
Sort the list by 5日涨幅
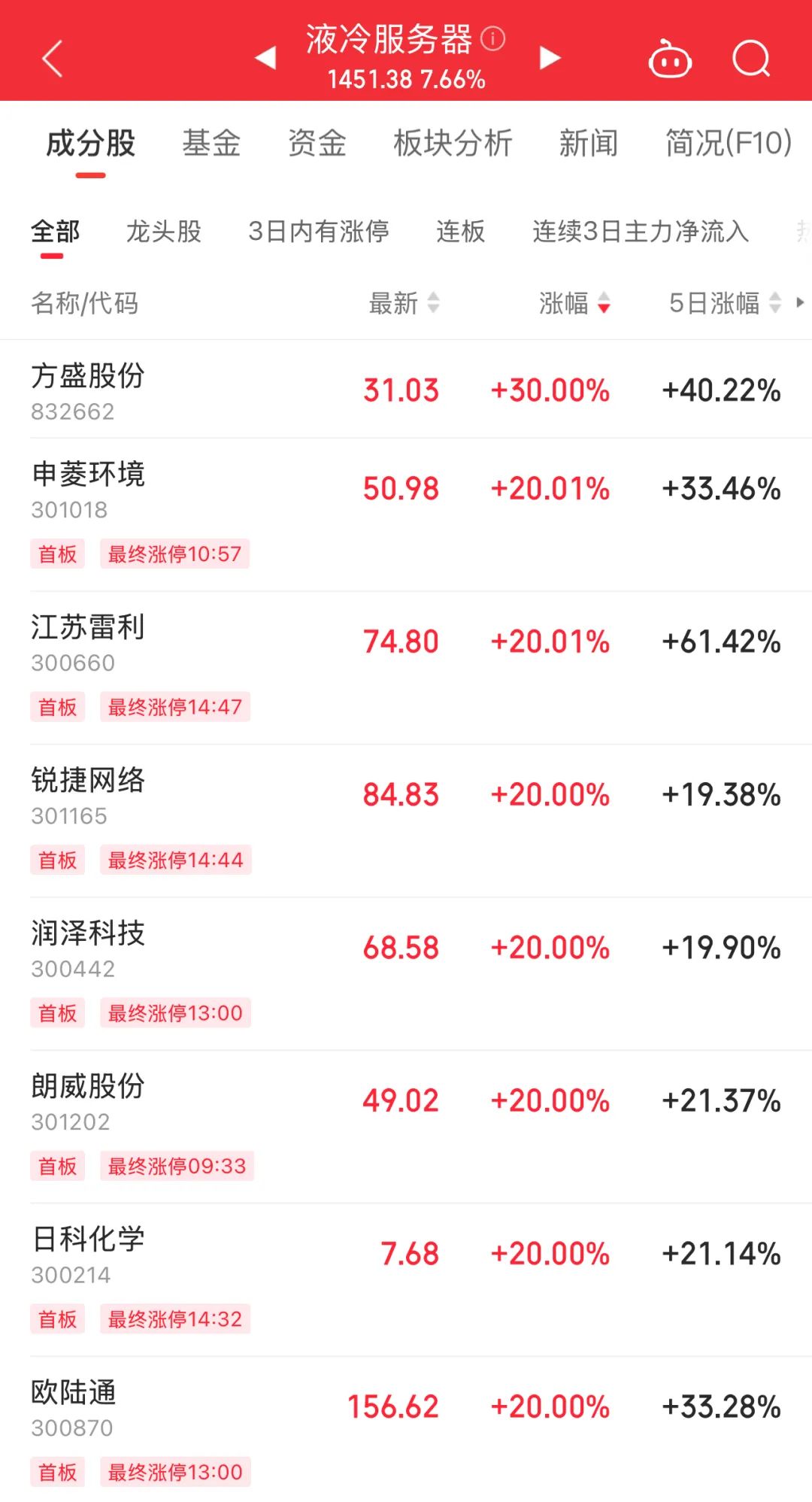coord(726,303)
